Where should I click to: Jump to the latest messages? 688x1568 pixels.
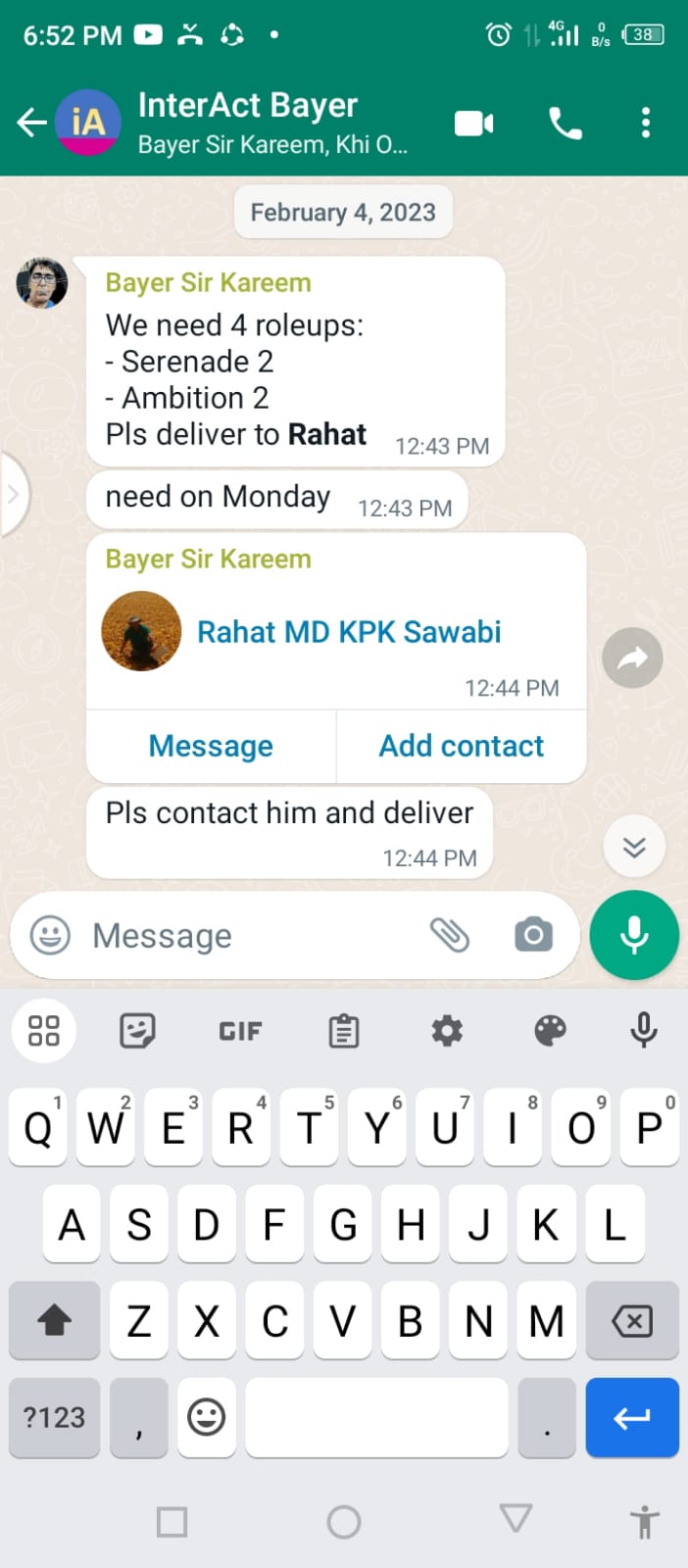634,846
